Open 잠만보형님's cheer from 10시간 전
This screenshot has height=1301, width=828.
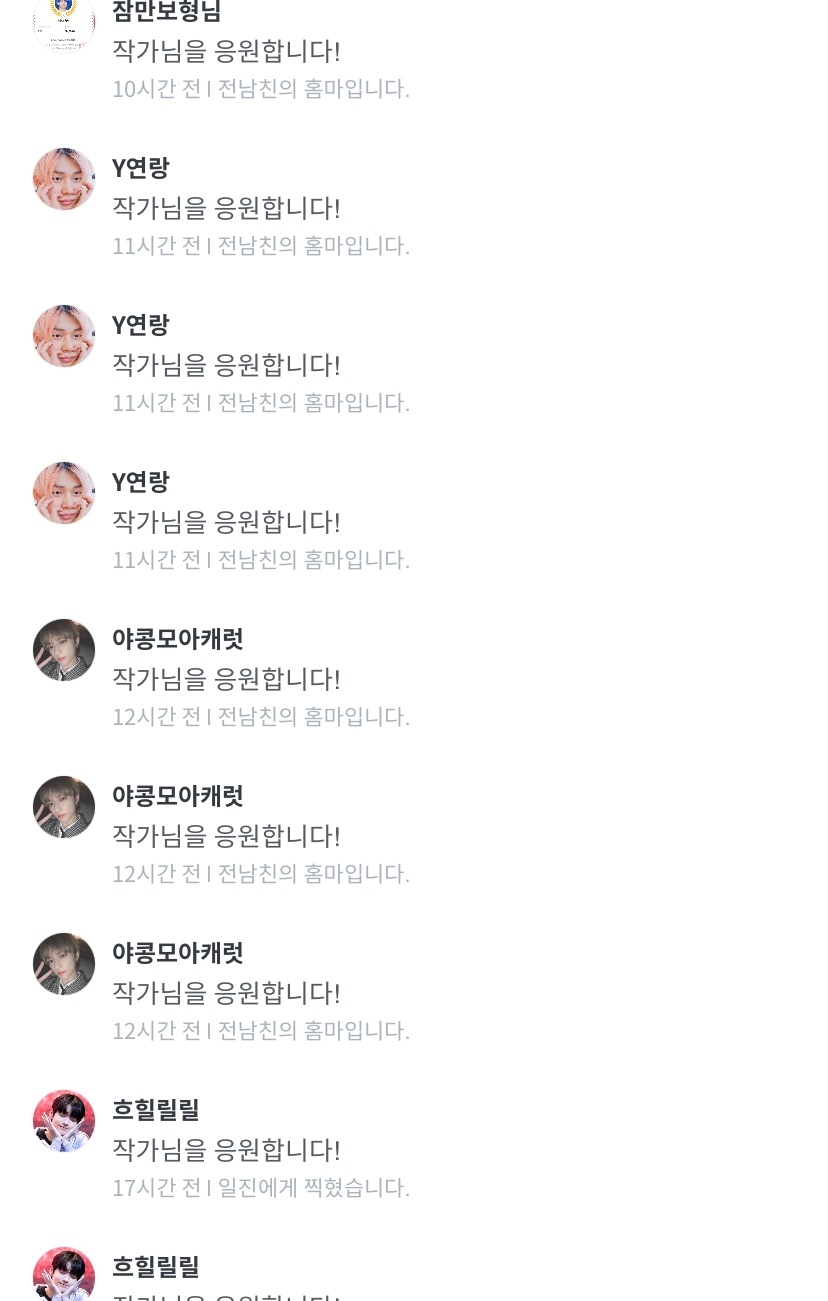click(x=226, y=51)
